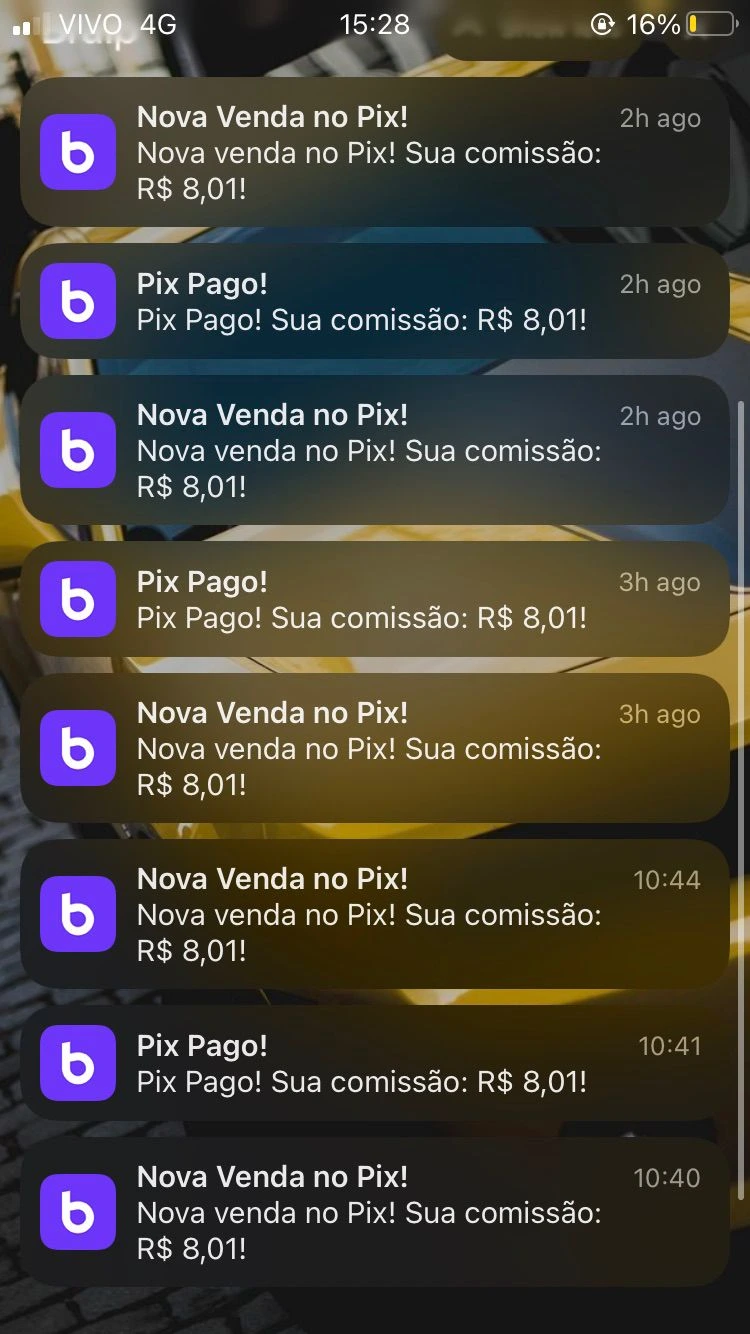
Task: Open the Pix Pago notification from 3h ago
Action: click(374, 599)
